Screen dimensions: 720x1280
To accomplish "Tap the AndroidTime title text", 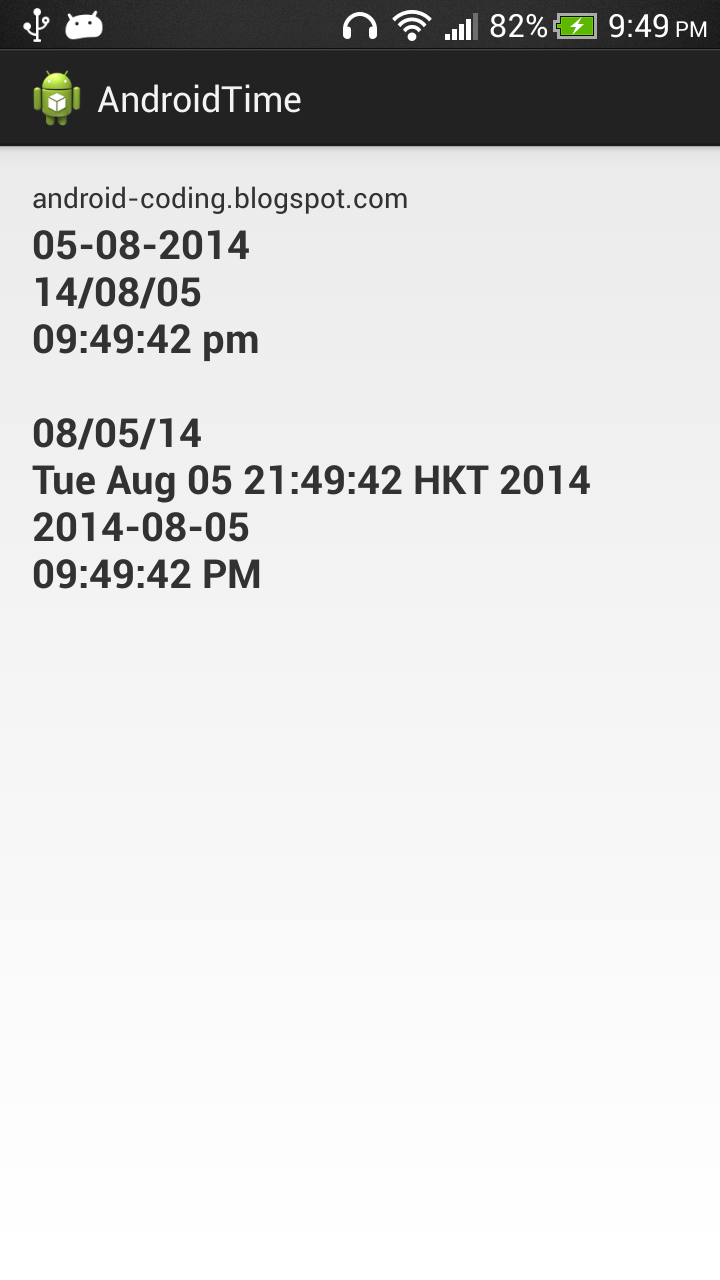I will coord(198,96).
